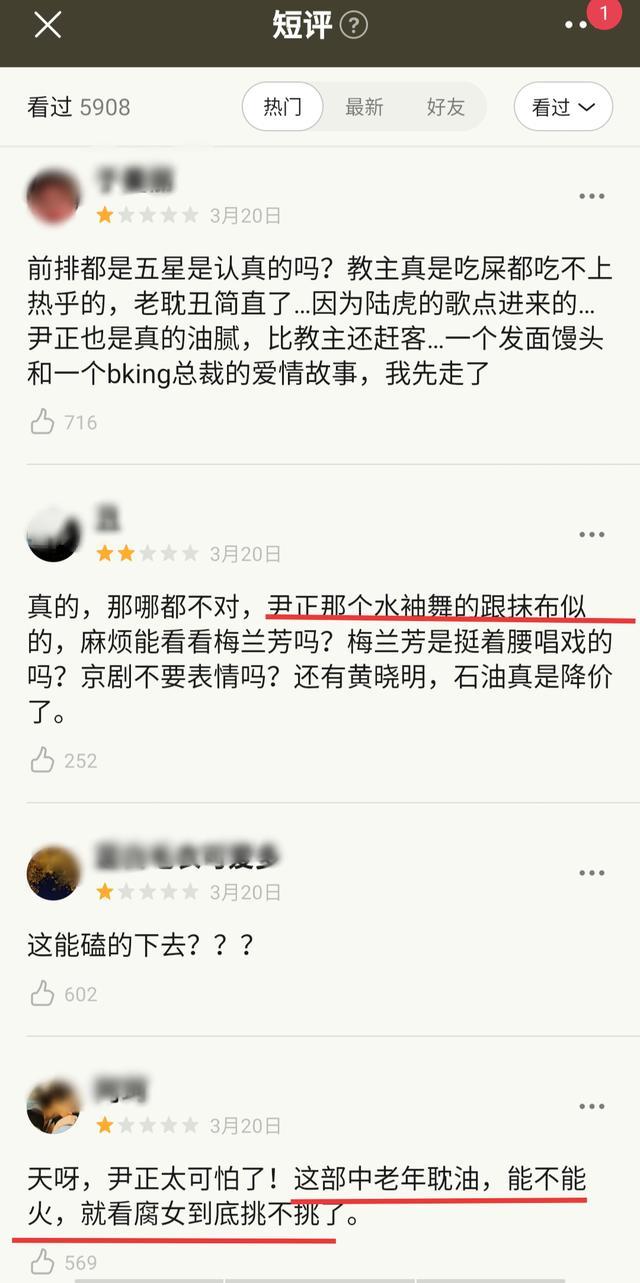Viewport: 640px width, 1283px height.
Task: Open options for the 这能磕的下去 review
Action: (592, 873)
